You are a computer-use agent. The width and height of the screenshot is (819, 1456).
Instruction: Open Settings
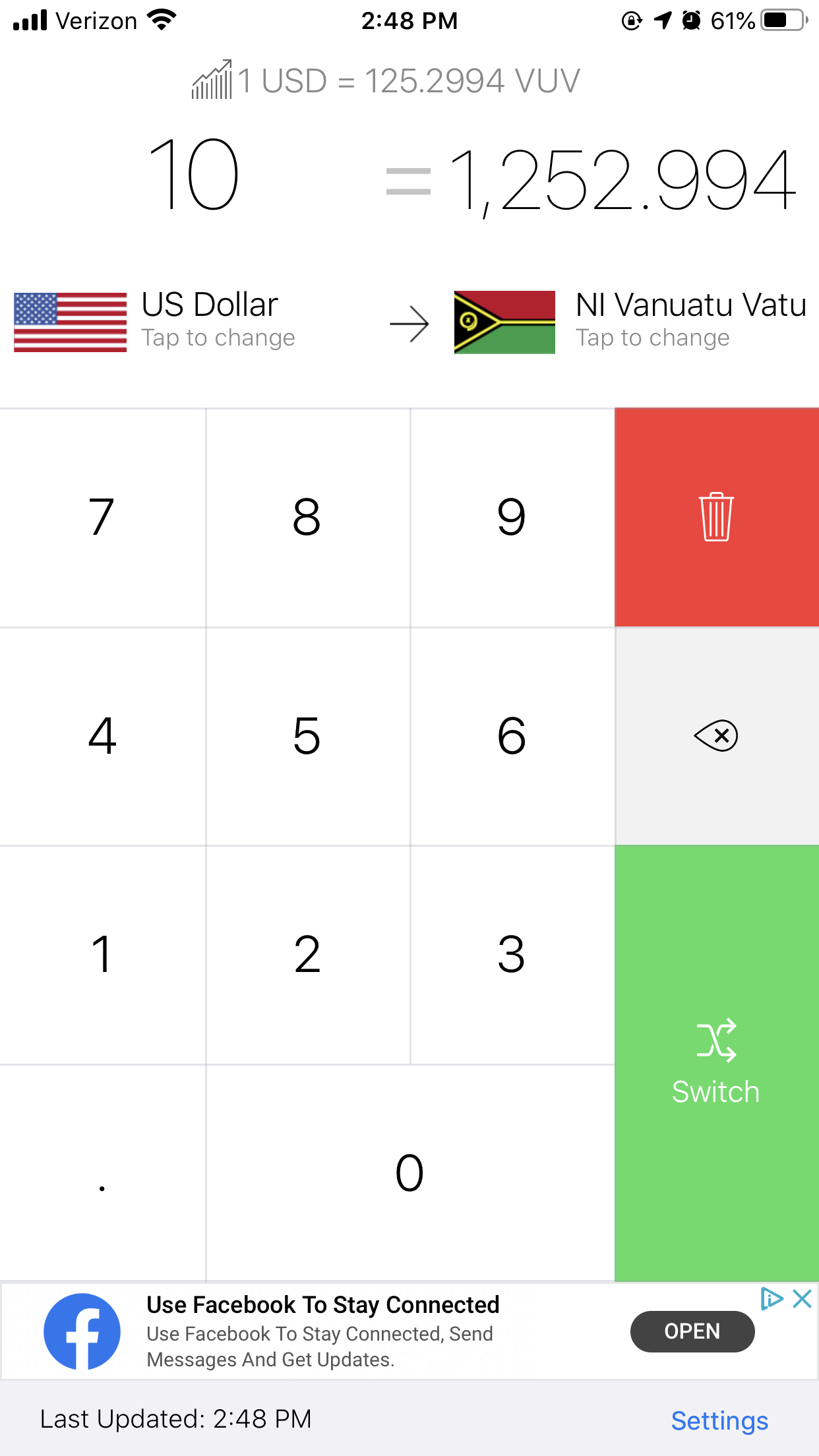pos(719,1420)
